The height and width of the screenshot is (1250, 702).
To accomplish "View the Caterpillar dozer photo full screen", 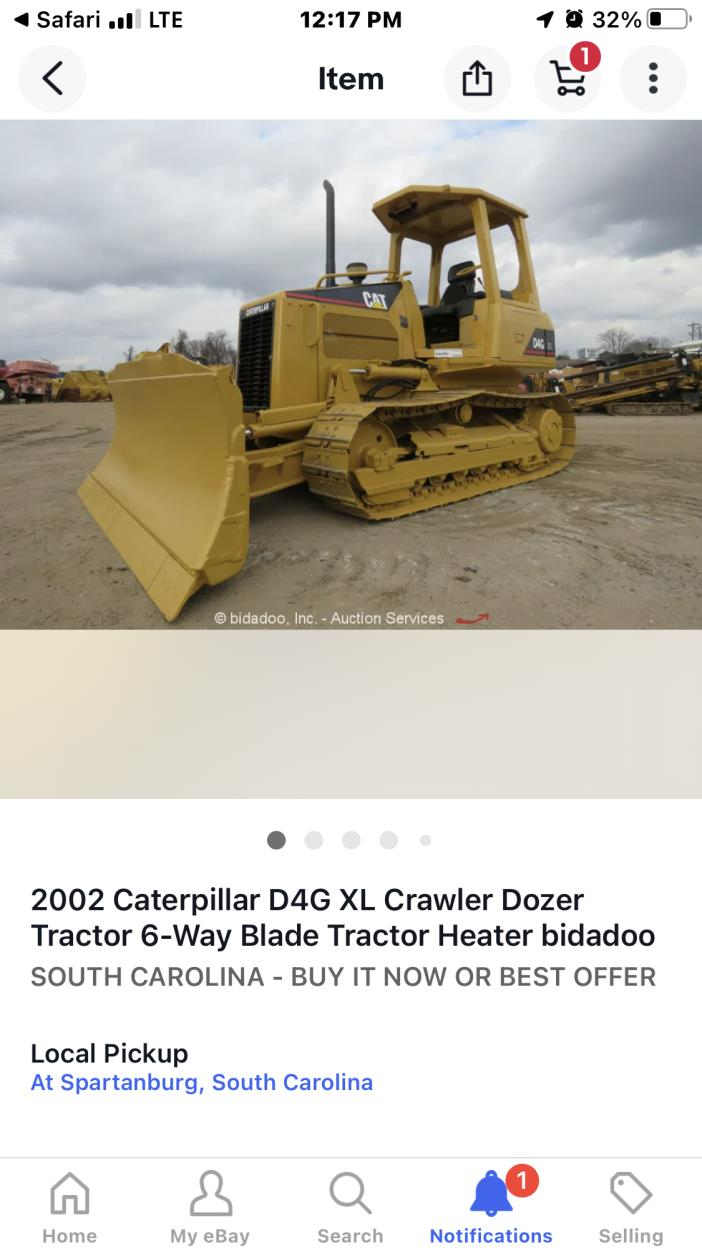I will 350,375.
